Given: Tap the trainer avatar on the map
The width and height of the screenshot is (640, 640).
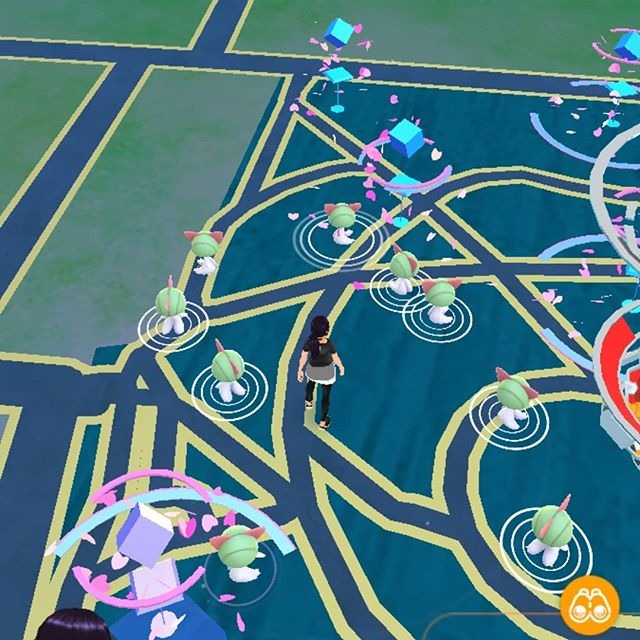Looking at the screenshot, I should click(x=319, y=370).
